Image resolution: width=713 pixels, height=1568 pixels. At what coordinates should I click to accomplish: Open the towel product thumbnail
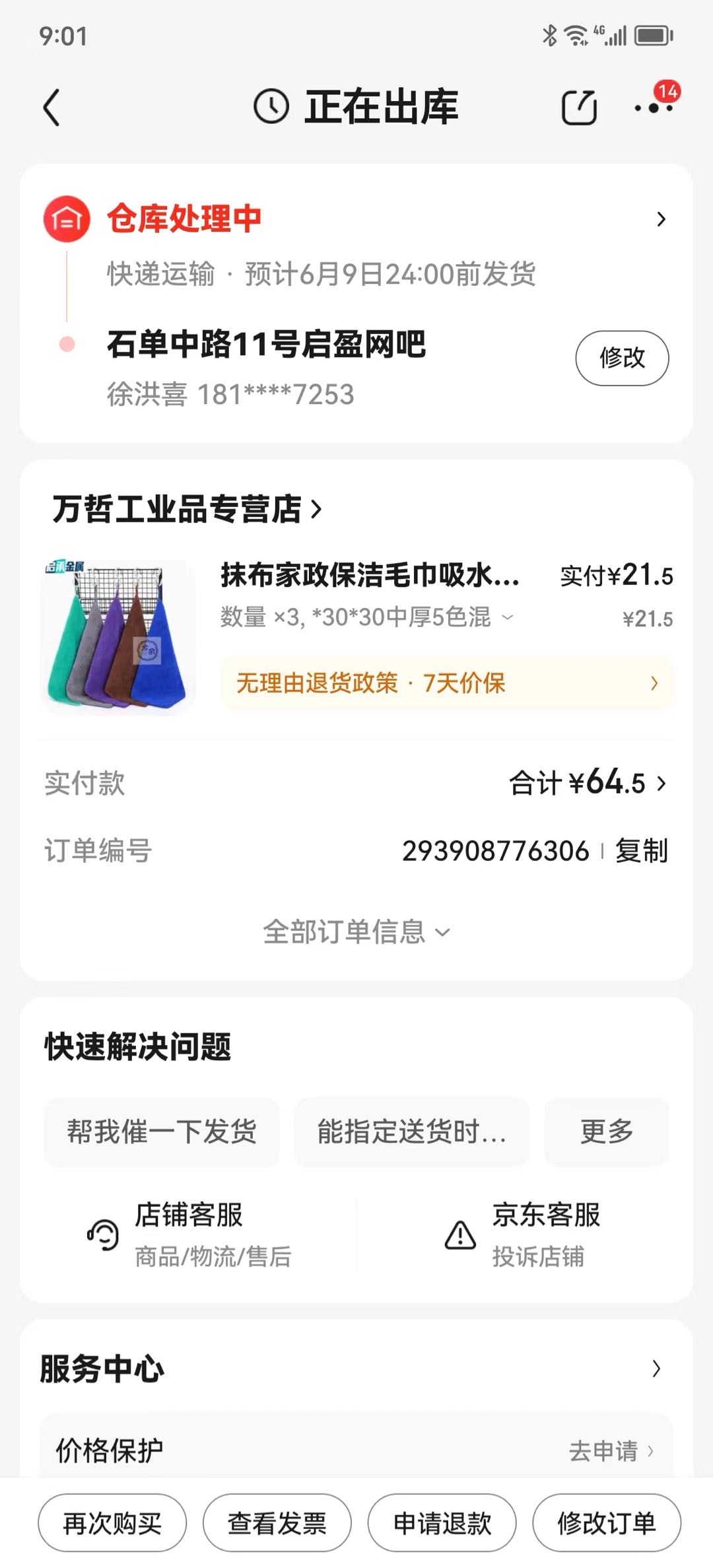[x=118, y=637]
